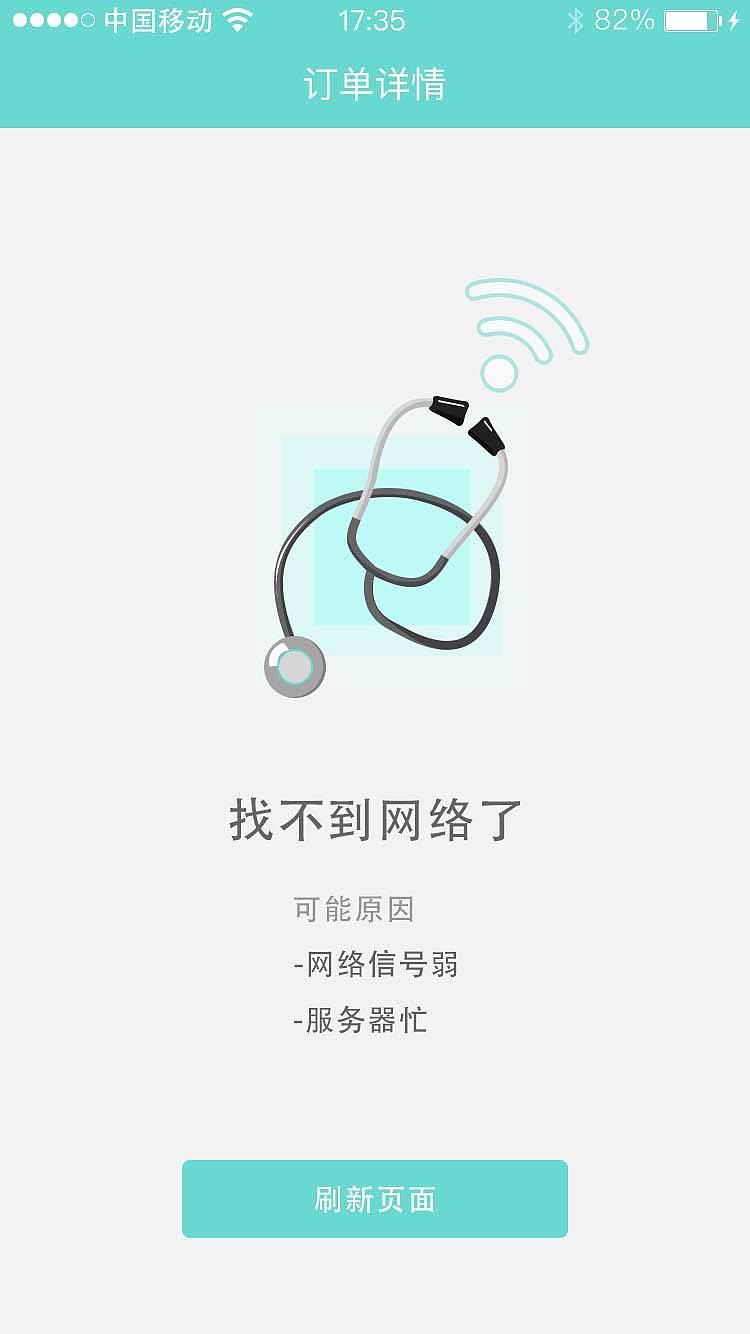Click the 刷新页面 refresh button
Image resolution: width=750 pixels, height=1334 pixels.
(x=375, y=1198)
